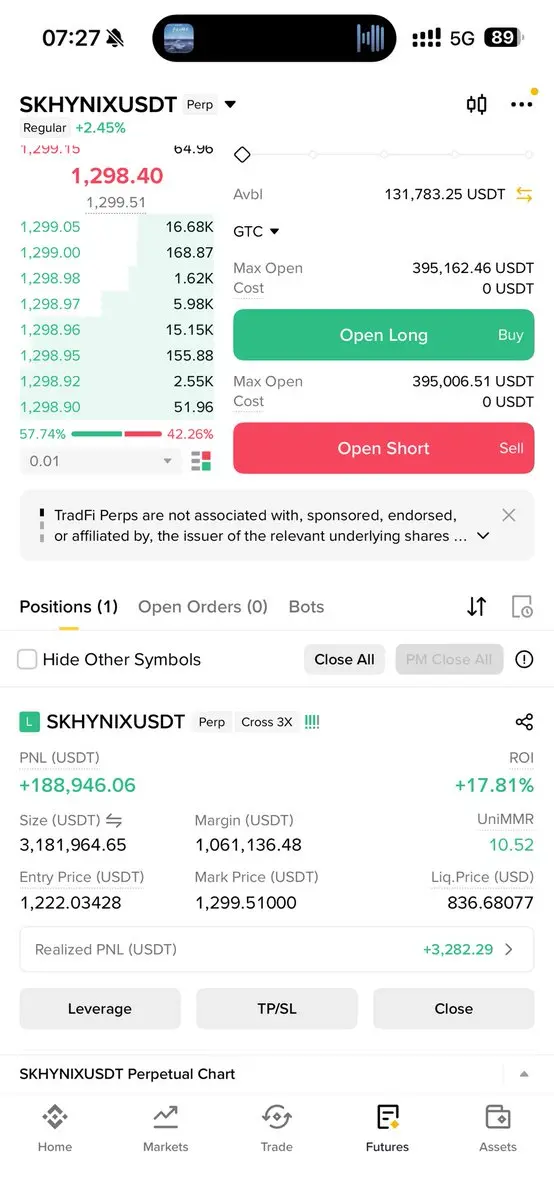
Task: Dismiss the TradFi Perps notice
Action: click(509, 515)
